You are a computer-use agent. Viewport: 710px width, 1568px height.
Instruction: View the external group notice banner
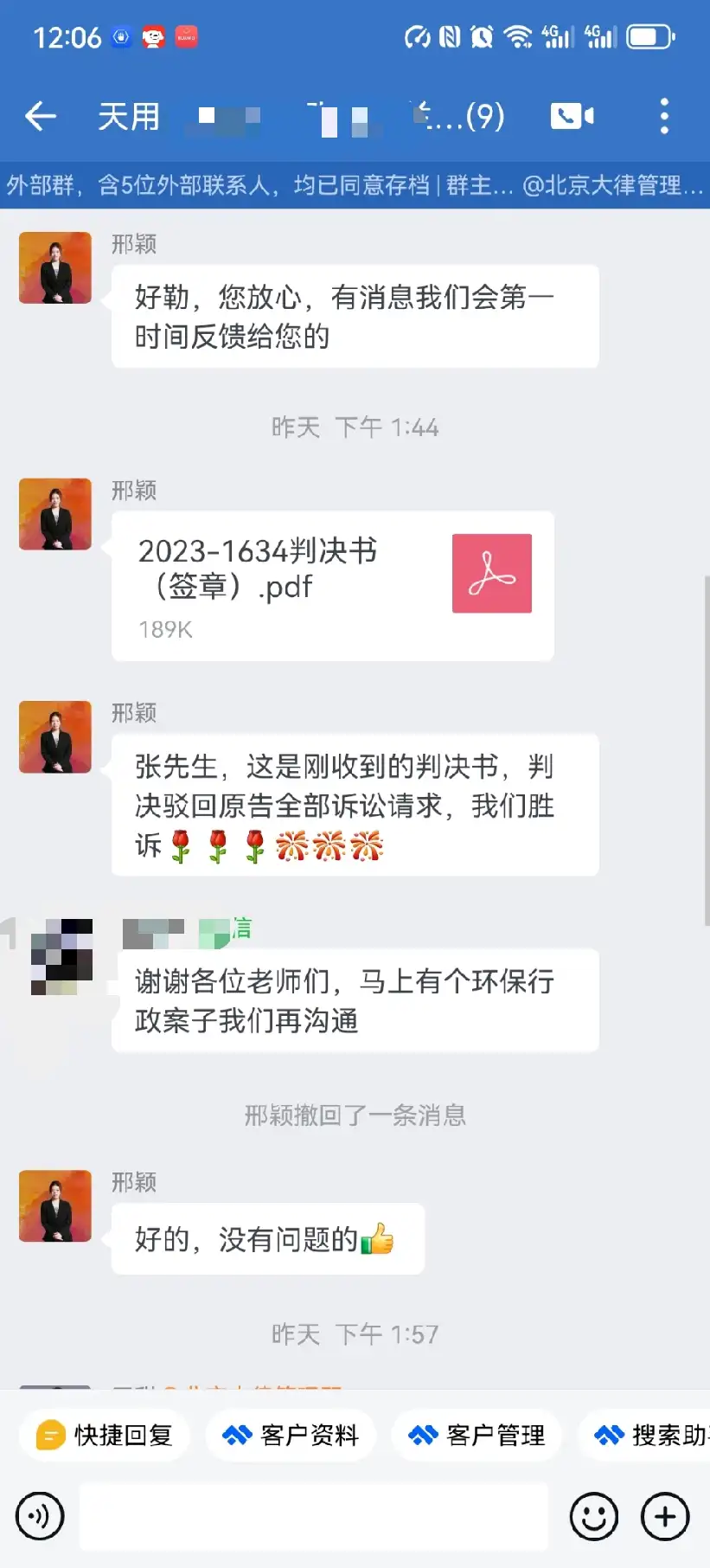tap(355, 185)
